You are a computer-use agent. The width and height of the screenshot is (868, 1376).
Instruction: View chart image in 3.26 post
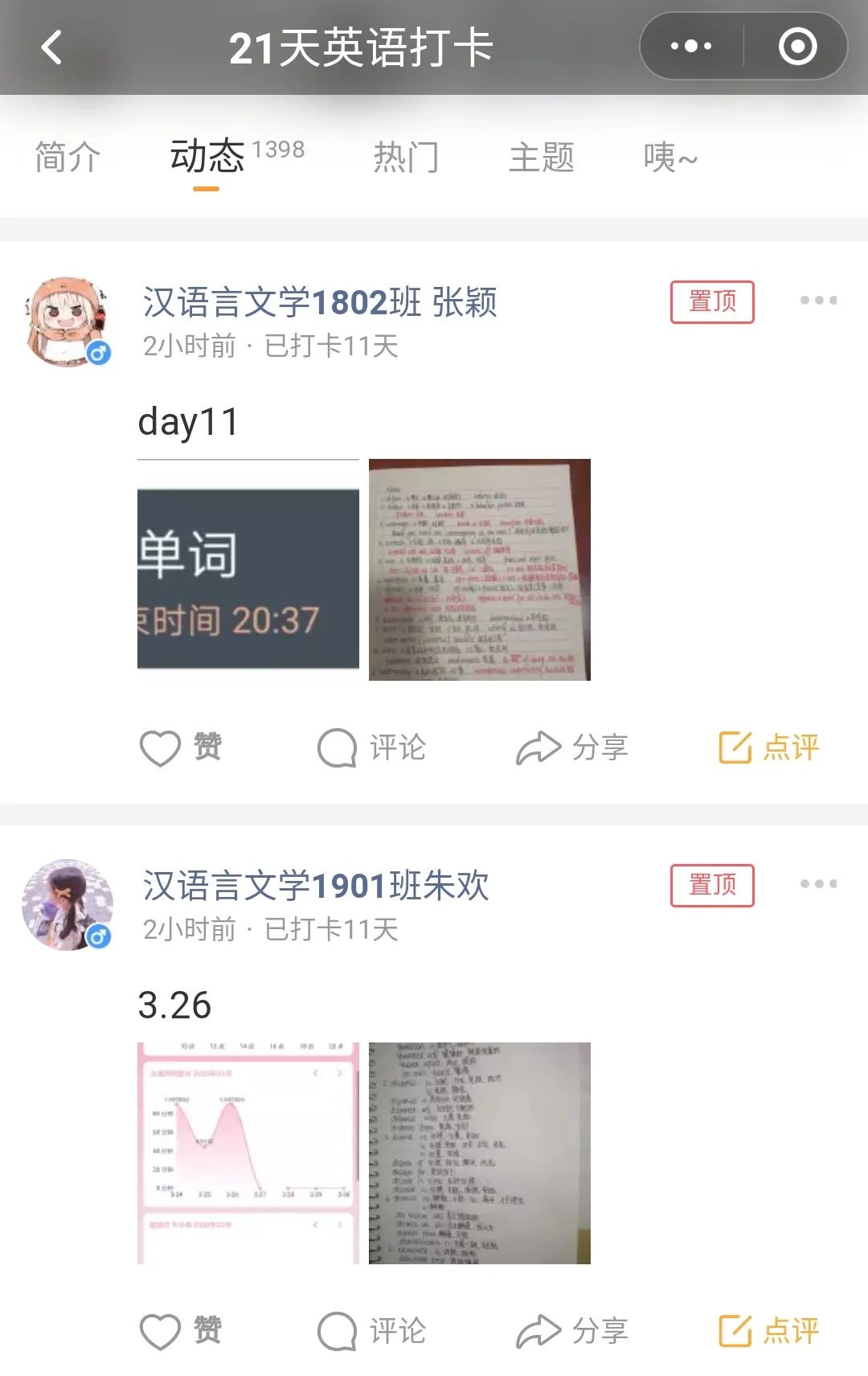[x=248, y=1153]
